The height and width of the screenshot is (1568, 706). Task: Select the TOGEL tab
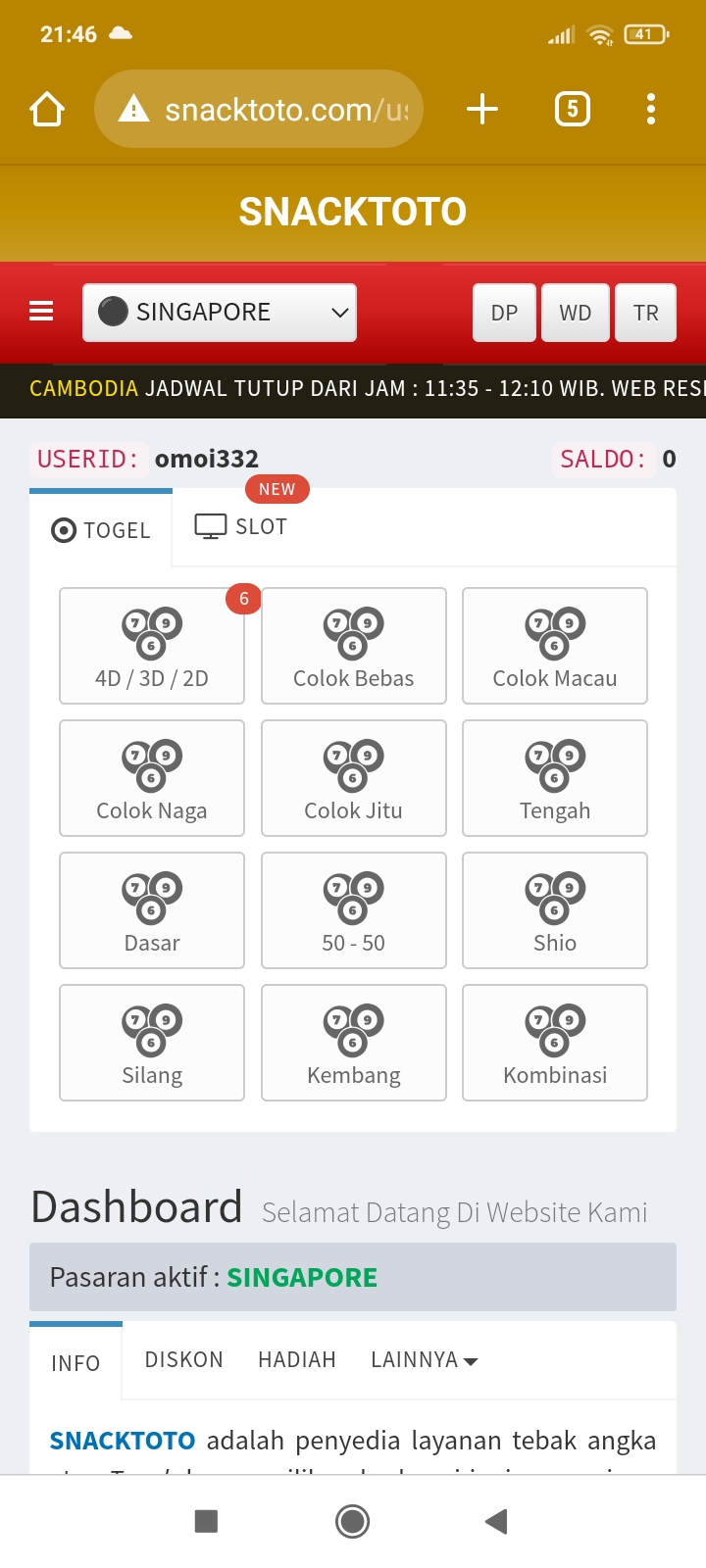tap(101, 530)
